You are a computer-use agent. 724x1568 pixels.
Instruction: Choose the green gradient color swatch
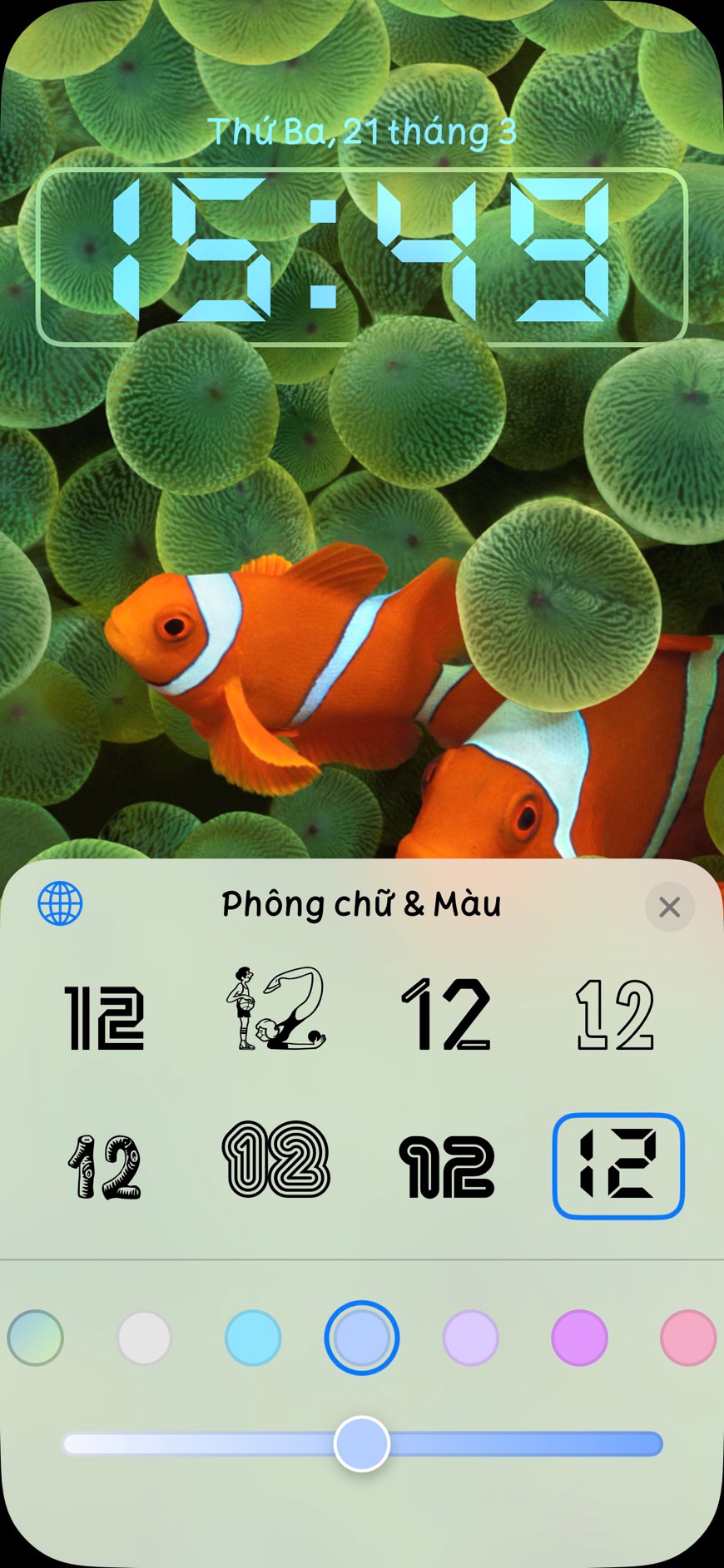[35, 1338]
